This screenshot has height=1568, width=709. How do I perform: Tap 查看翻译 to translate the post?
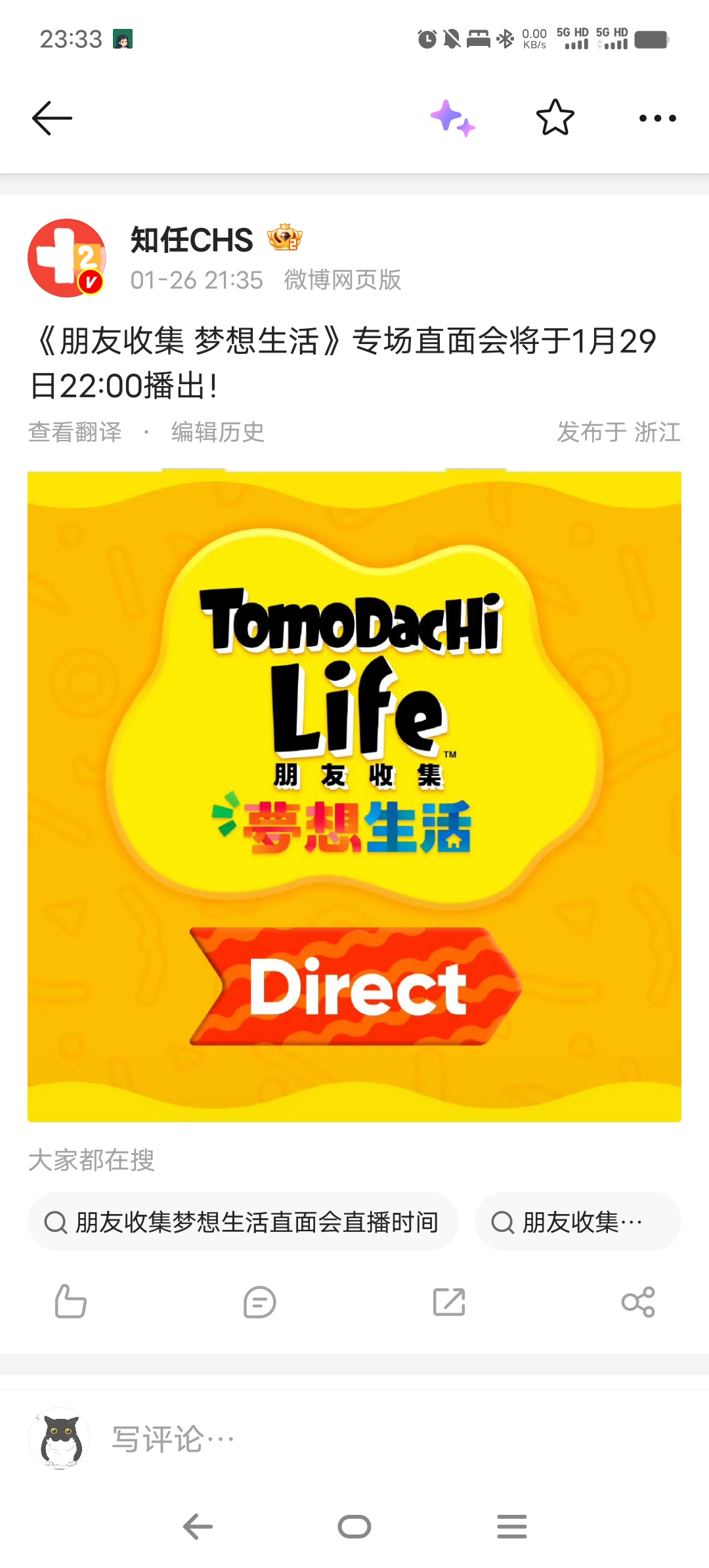pyautogui.click(x=75, y=432)
